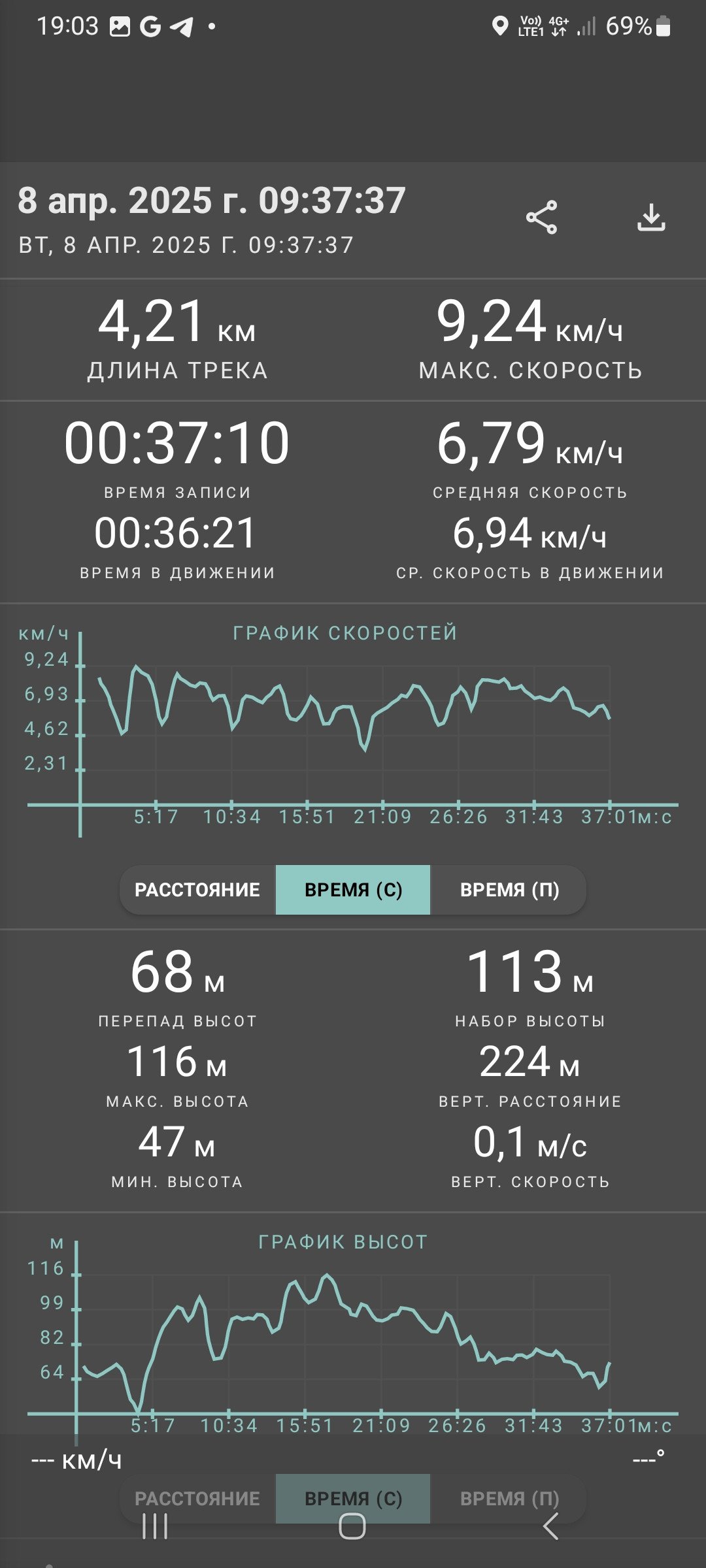Go back with system back button
Viewport: 706px width, 1568px height.
[550, 1527]
